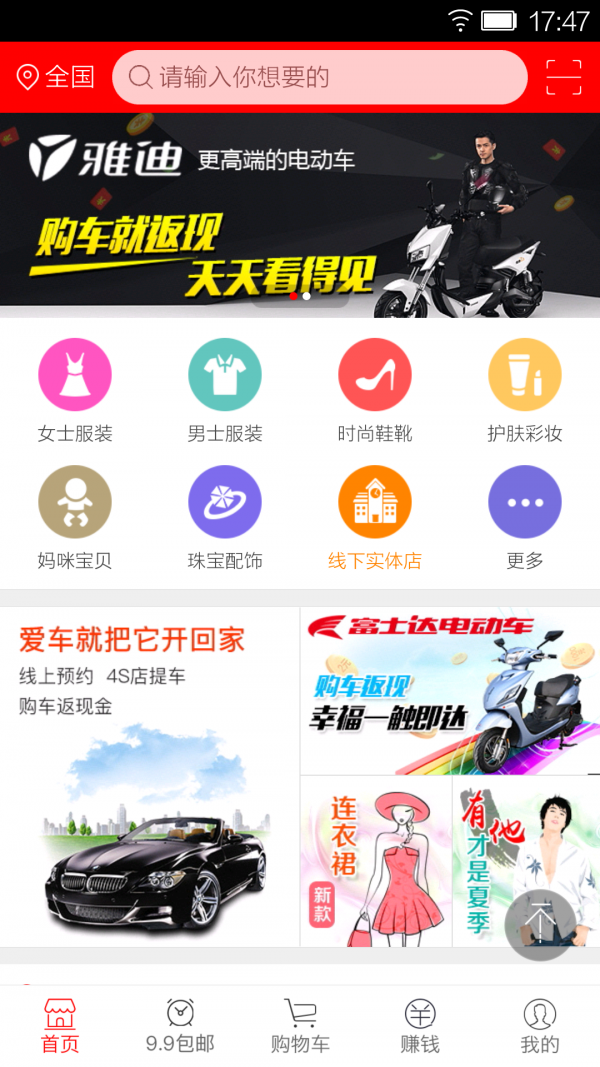Viewport: 600px width, 1067px height.
Task: Tap the 请输入你想要的 search box
Action: tap(320, 77)
